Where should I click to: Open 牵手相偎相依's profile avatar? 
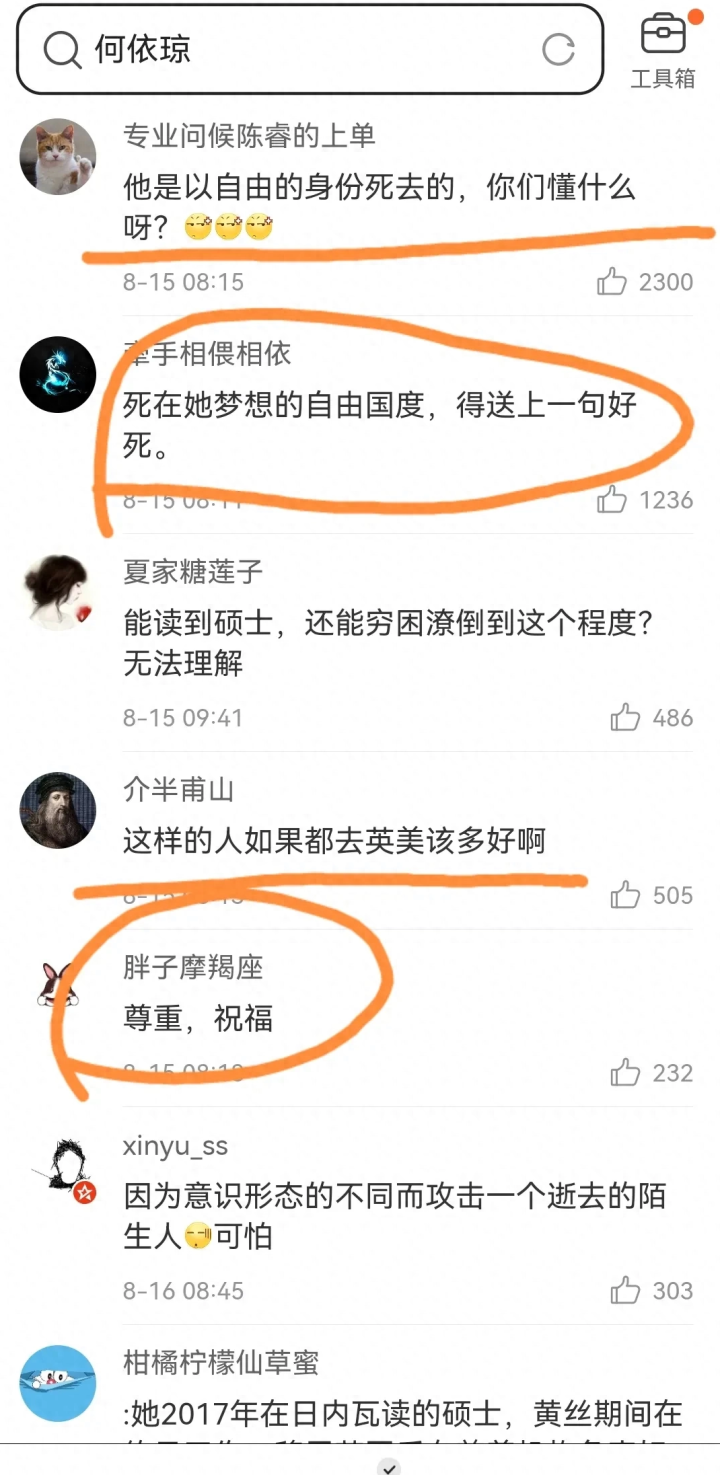tap(58, 374)
